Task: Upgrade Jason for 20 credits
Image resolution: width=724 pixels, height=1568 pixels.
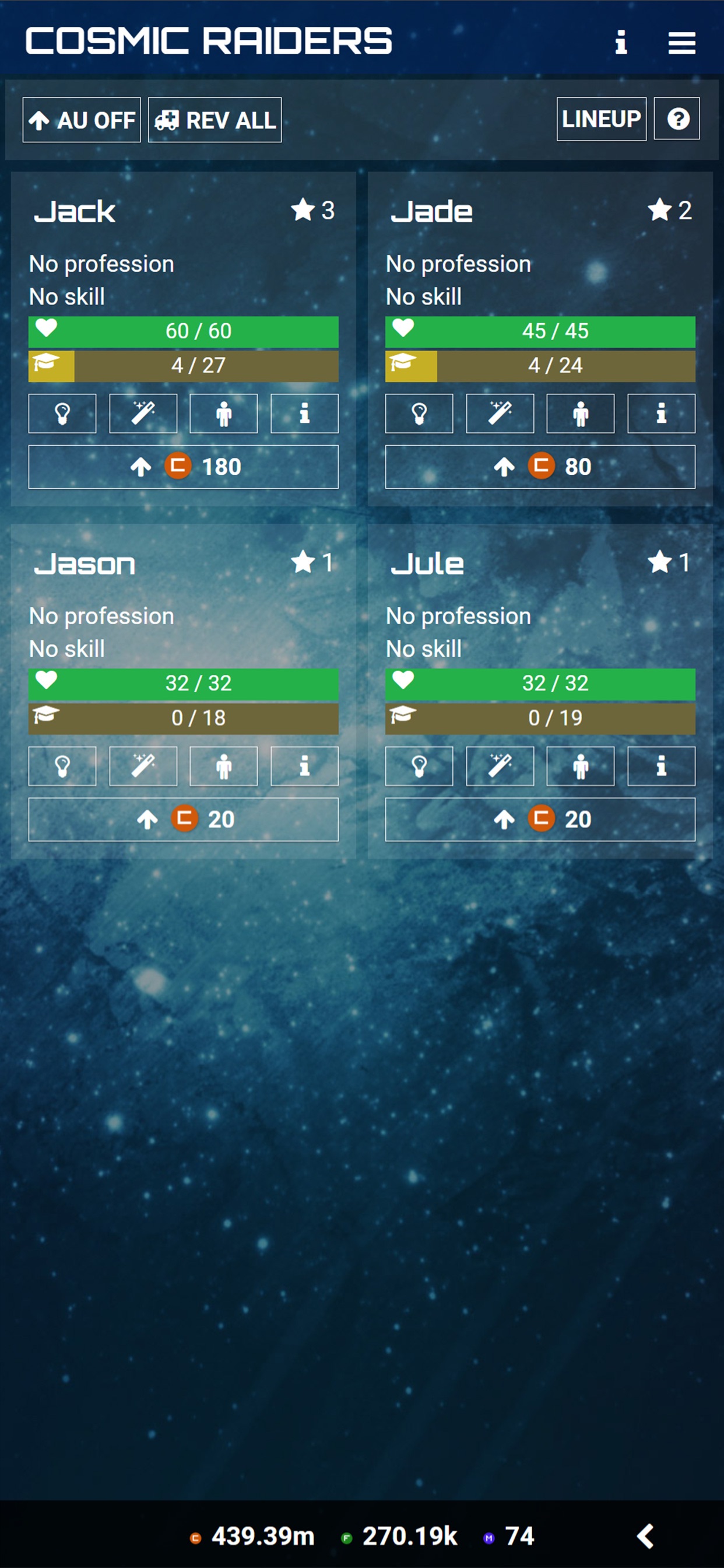Action: point(183,820)
